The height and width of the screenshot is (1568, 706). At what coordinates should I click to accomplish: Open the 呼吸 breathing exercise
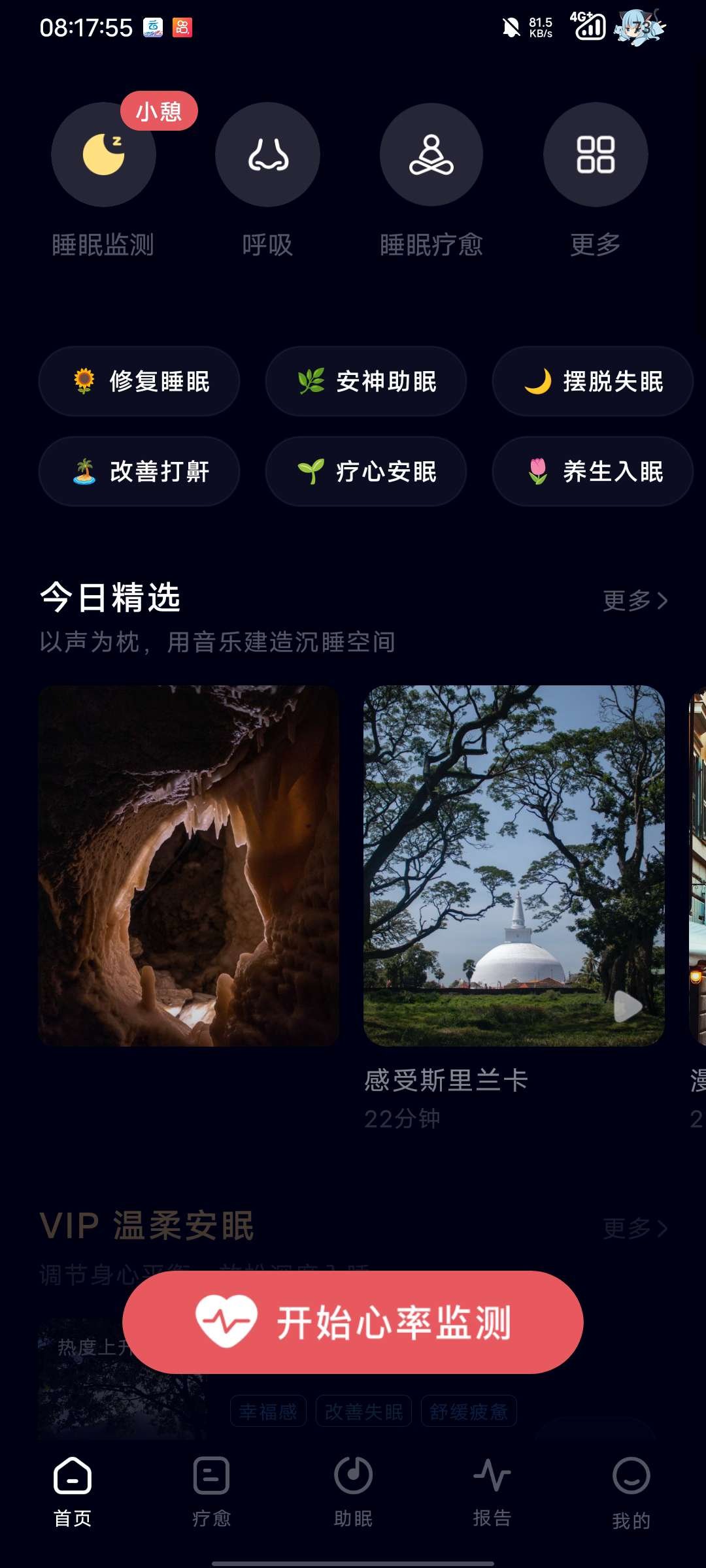click(x=267, y=155)
